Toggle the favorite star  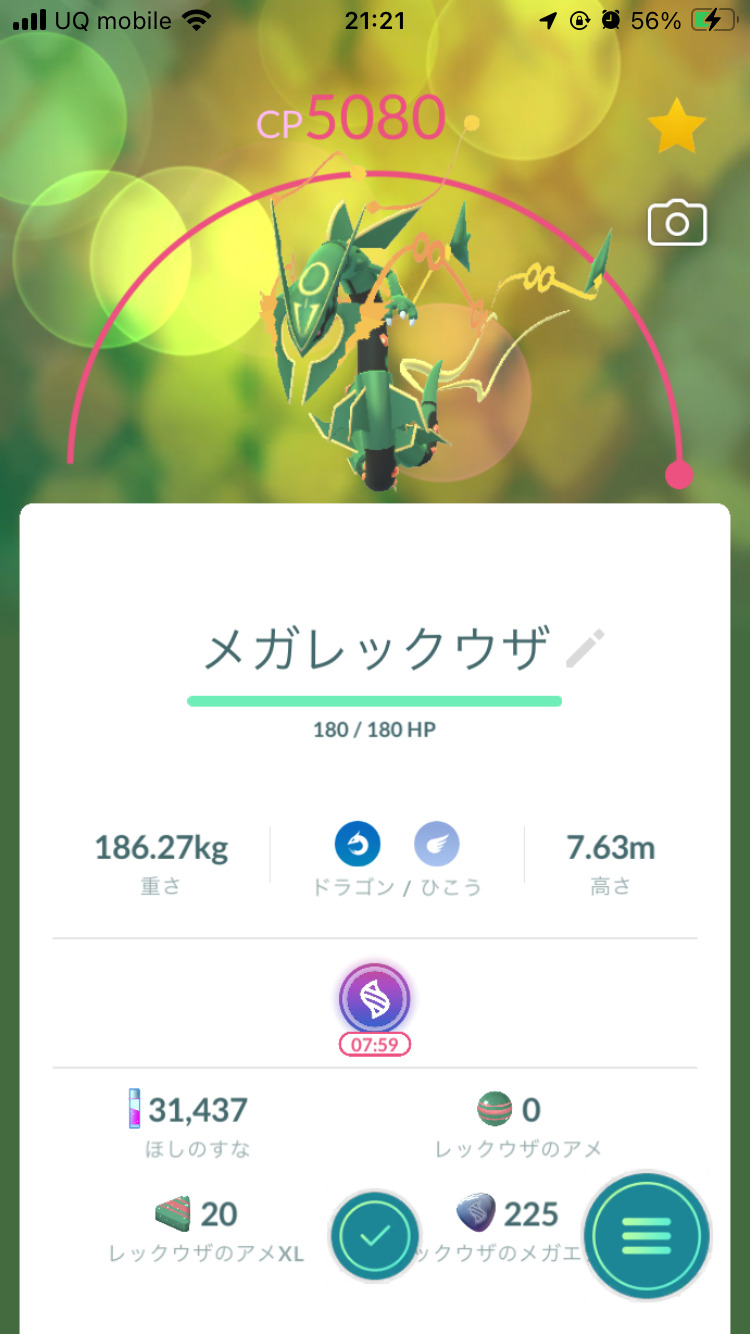point(677,127)
